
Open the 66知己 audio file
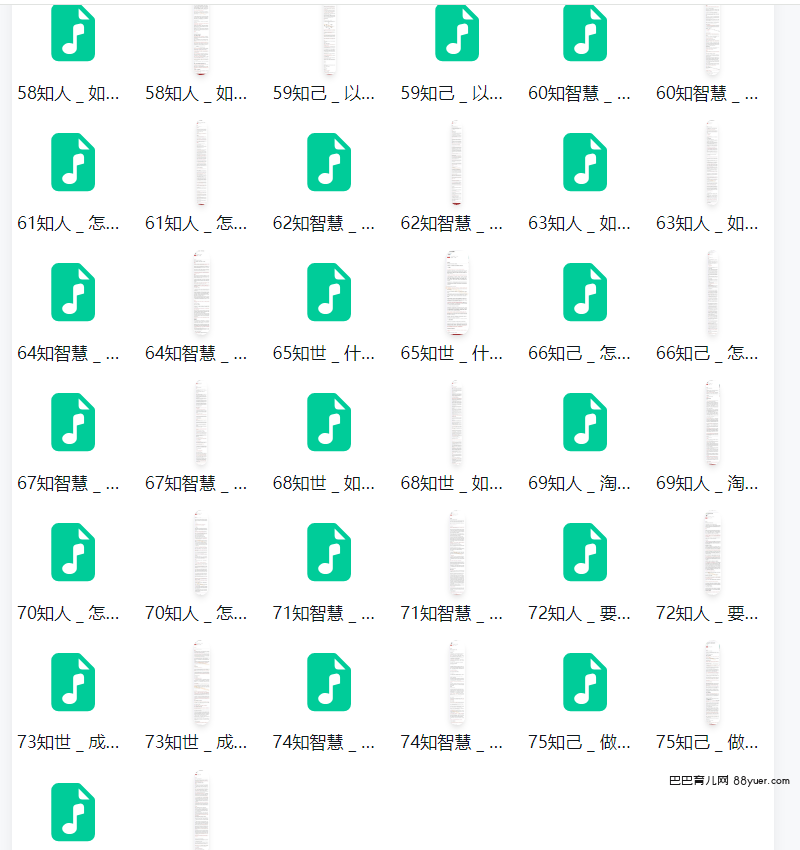coord(585,292)
